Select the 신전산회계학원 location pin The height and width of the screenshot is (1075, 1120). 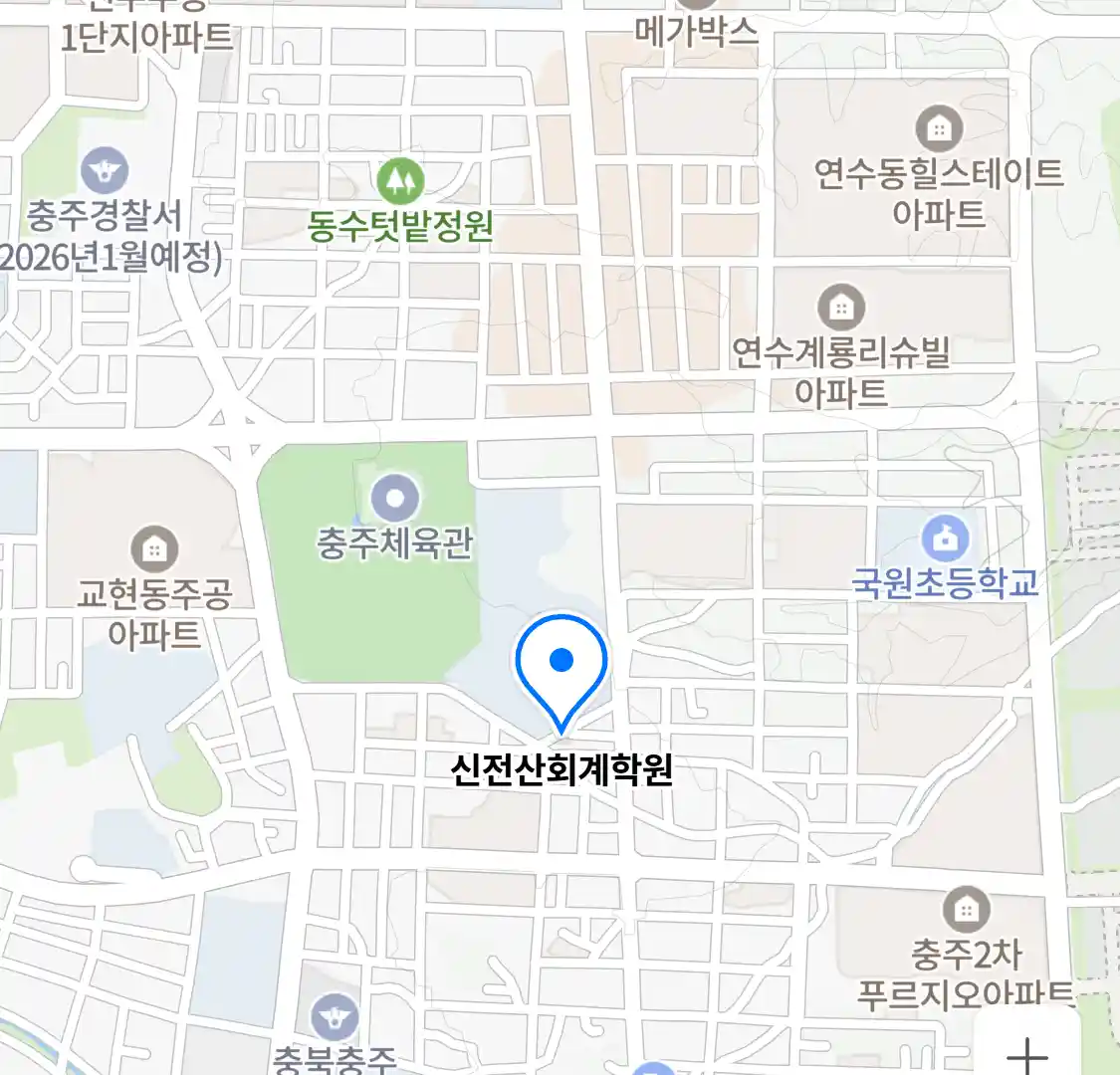561,662
